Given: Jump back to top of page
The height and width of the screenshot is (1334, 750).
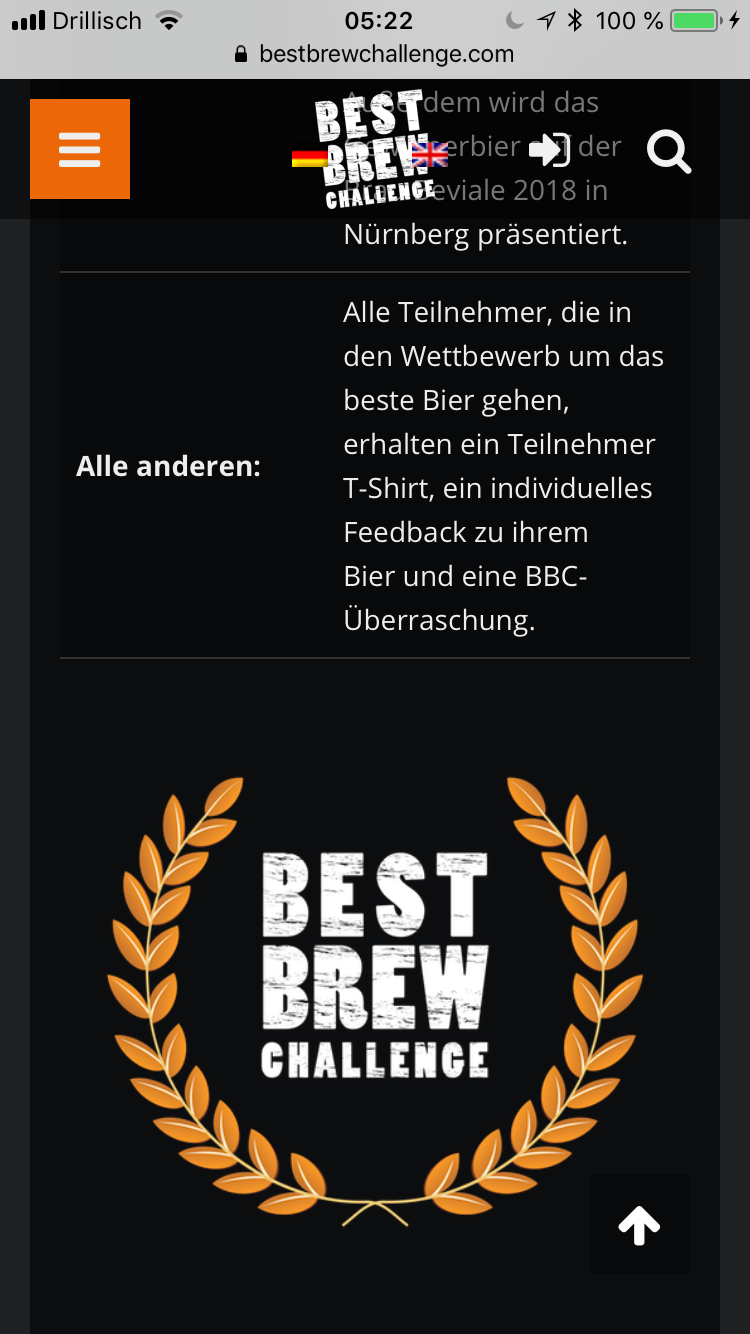Looking at the screenshot, I should point(639,1224).
